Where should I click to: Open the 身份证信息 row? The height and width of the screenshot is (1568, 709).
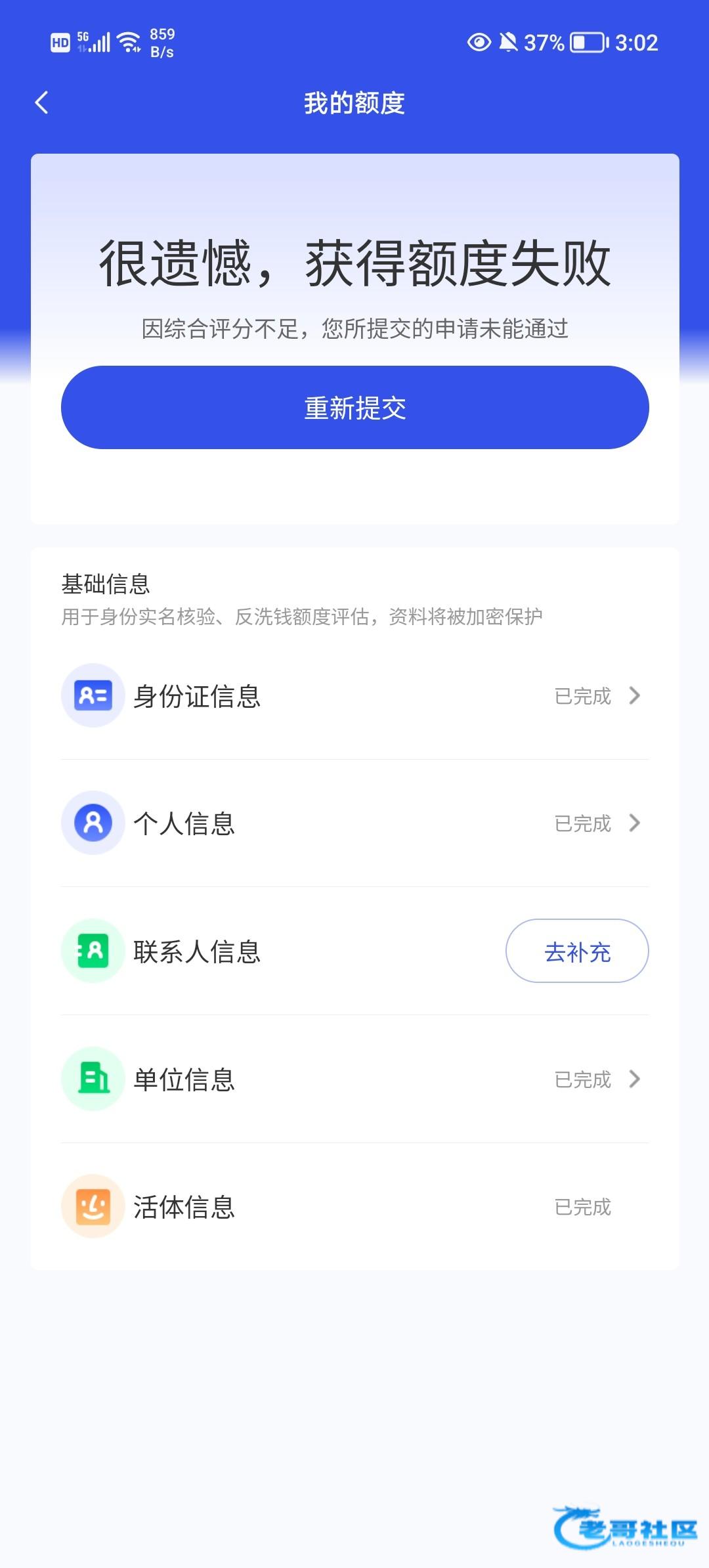[x=354, y=695]
